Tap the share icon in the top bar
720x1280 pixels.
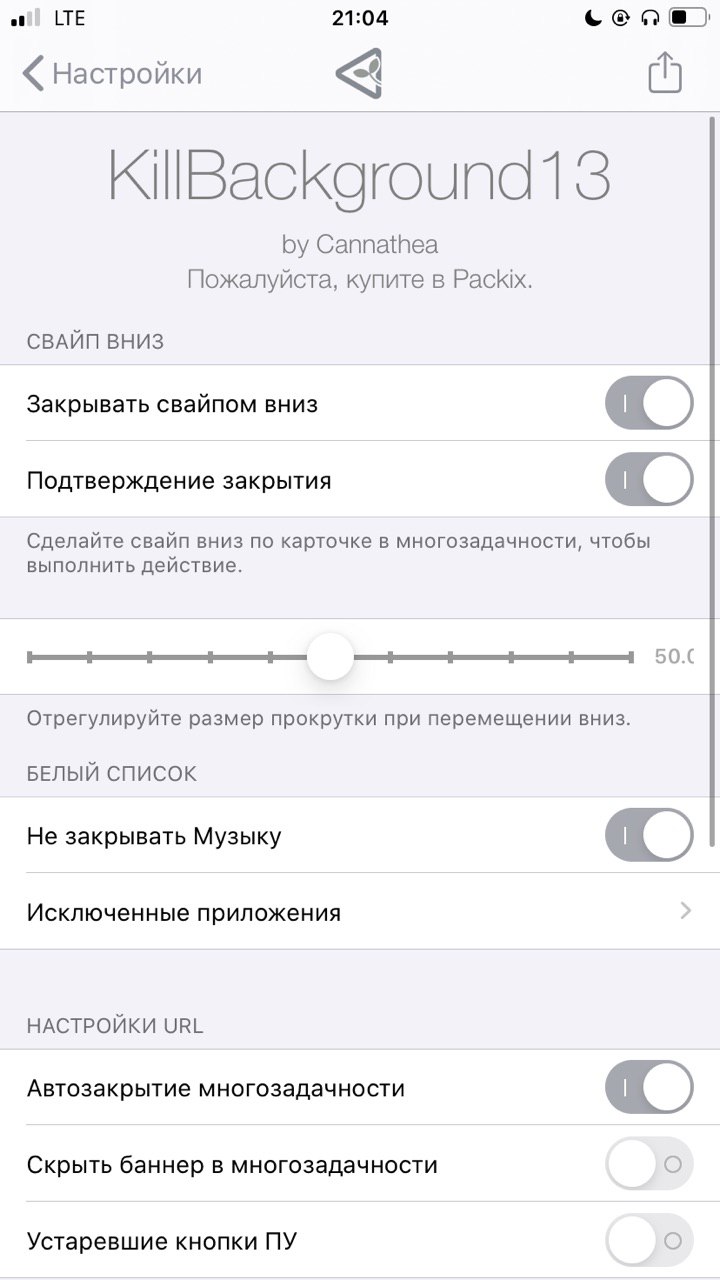click(665, 73)
